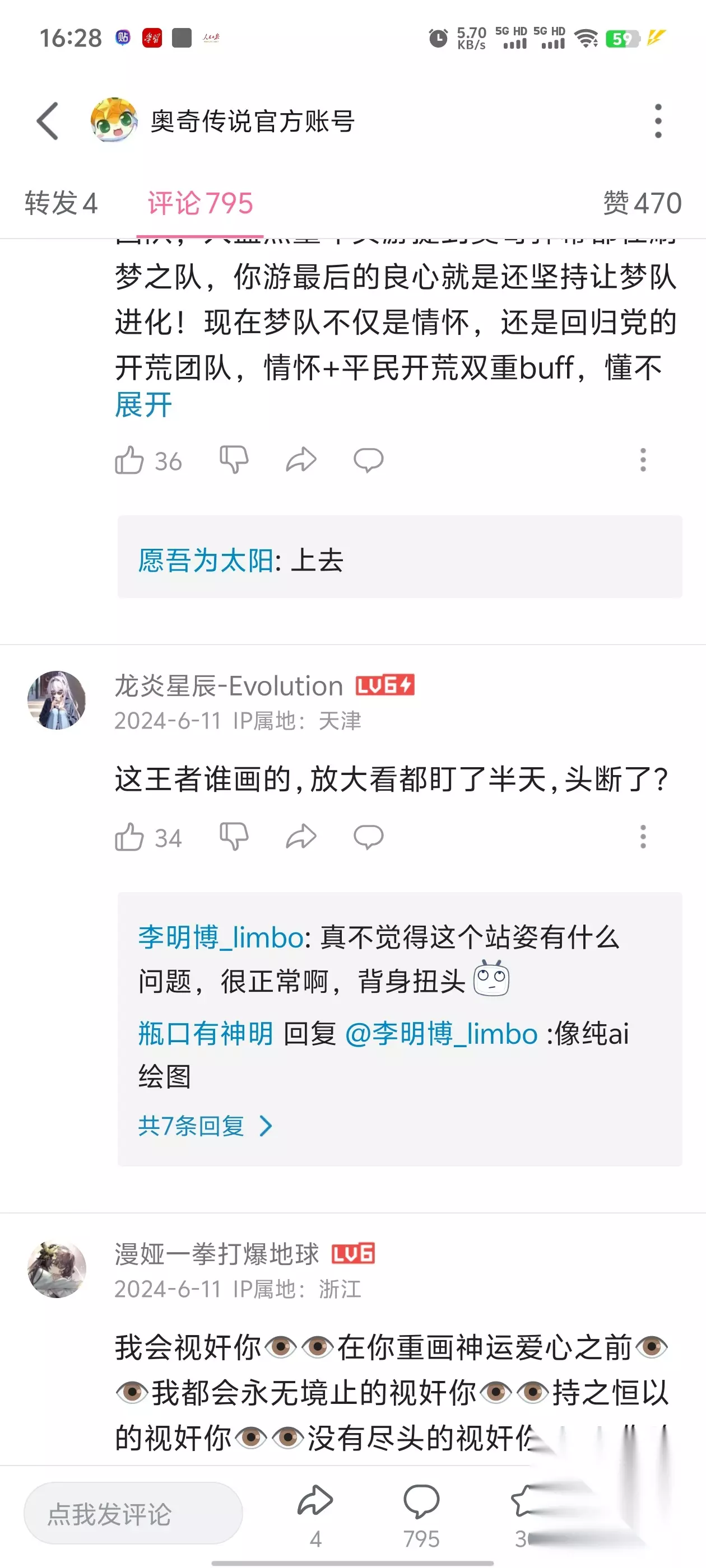Go back using the top-left arrow
The width and height of the screenshot is (706, 1568).
48,121
